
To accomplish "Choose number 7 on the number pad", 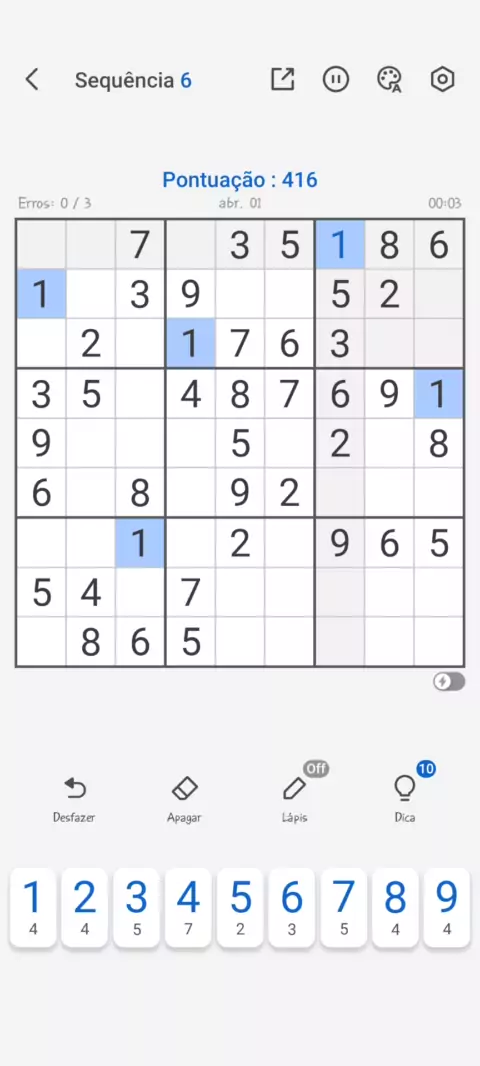I will point(344,908).
